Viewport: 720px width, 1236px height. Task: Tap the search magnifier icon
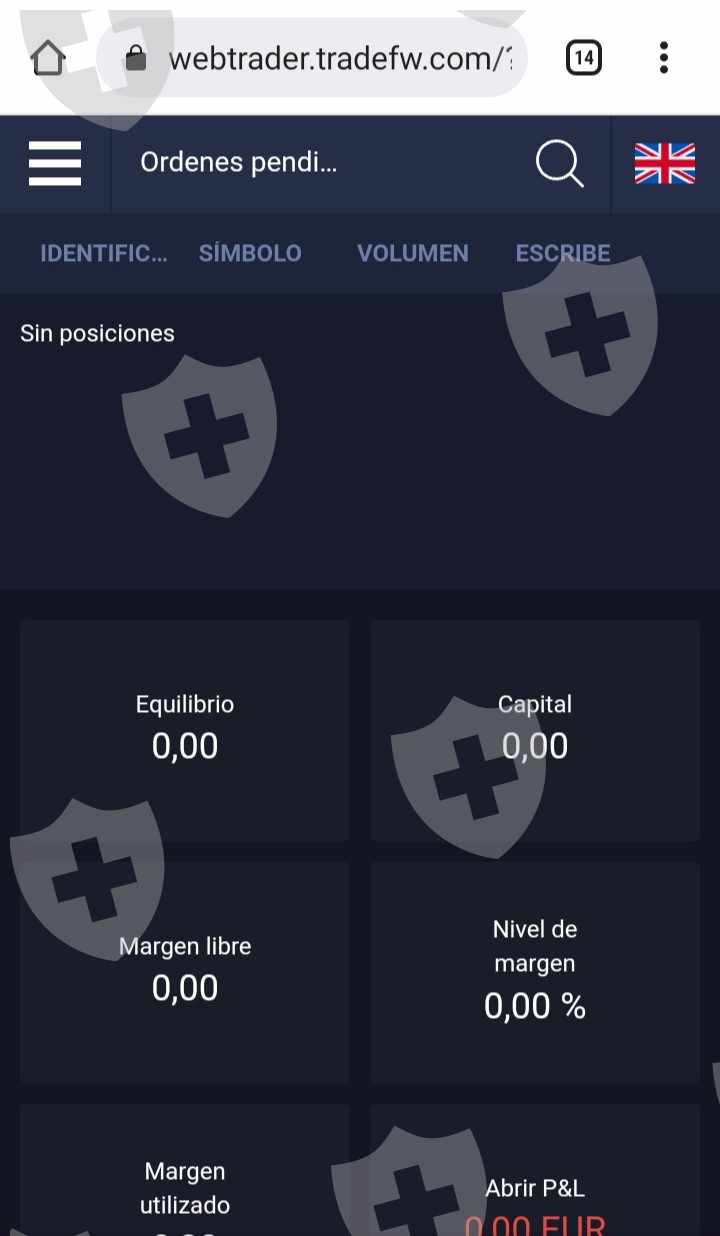click(x=559, y=163)
